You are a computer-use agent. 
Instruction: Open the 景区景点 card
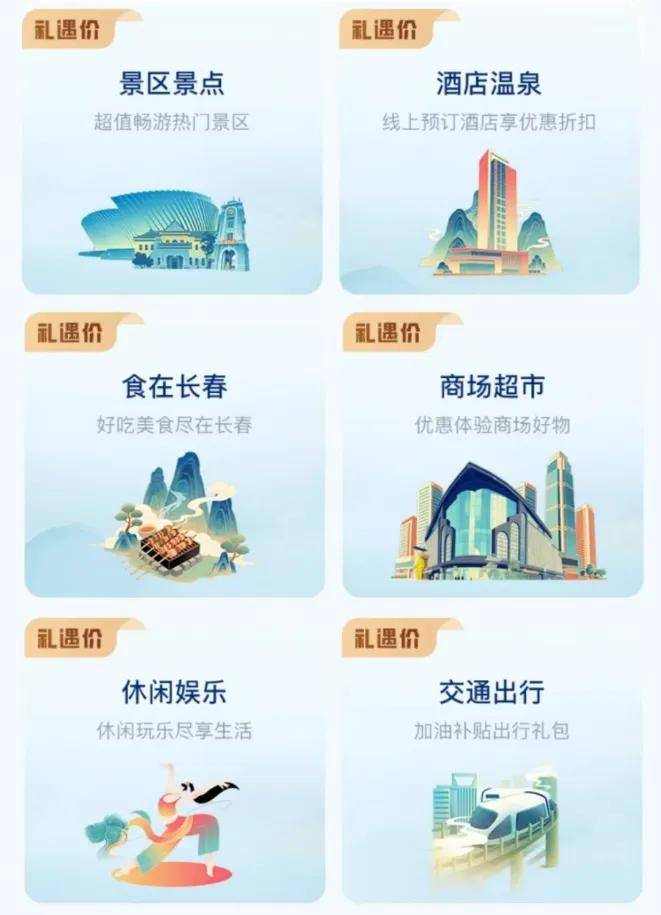[172, 160]
